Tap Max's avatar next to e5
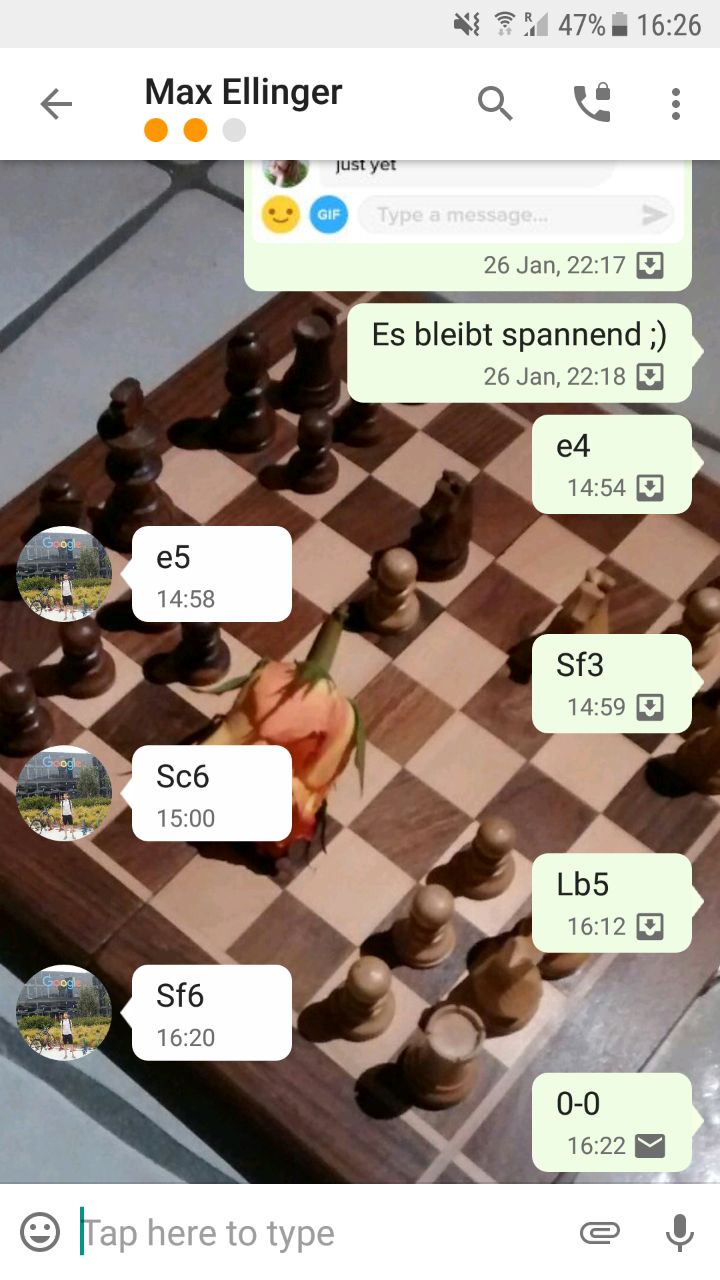 pyautogui.click(x=64, y=574)
